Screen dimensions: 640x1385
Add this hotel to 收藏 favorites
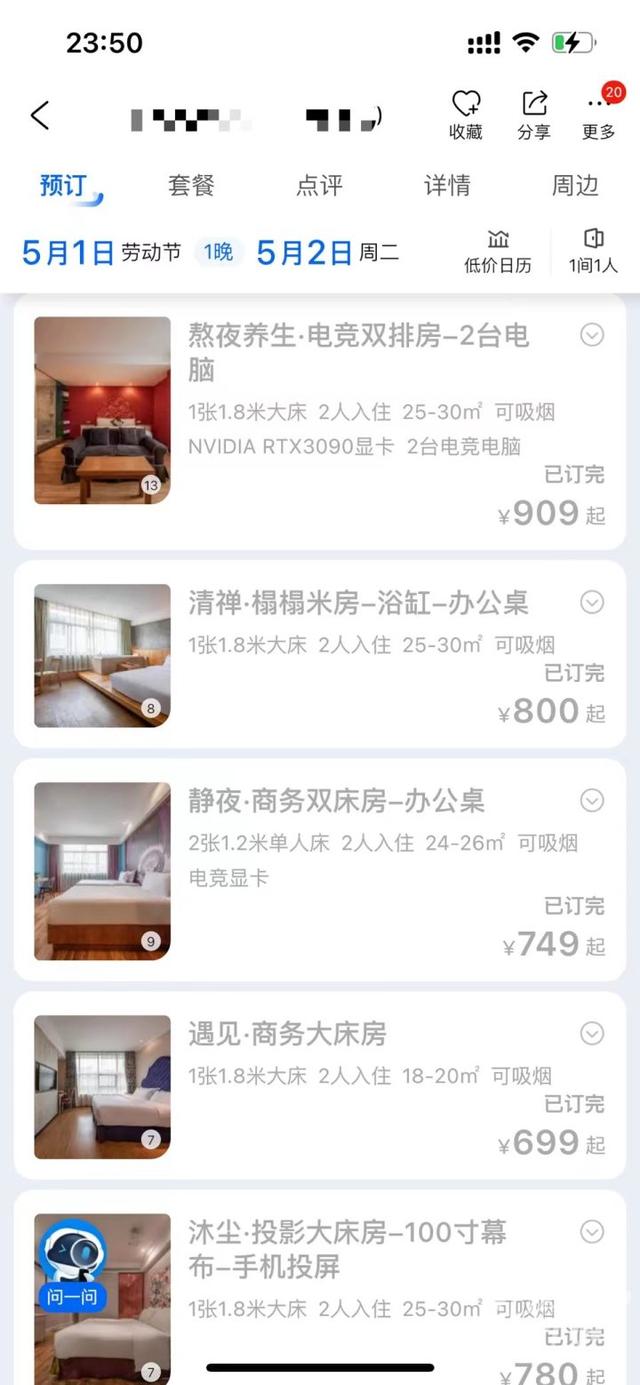[465, 114]
